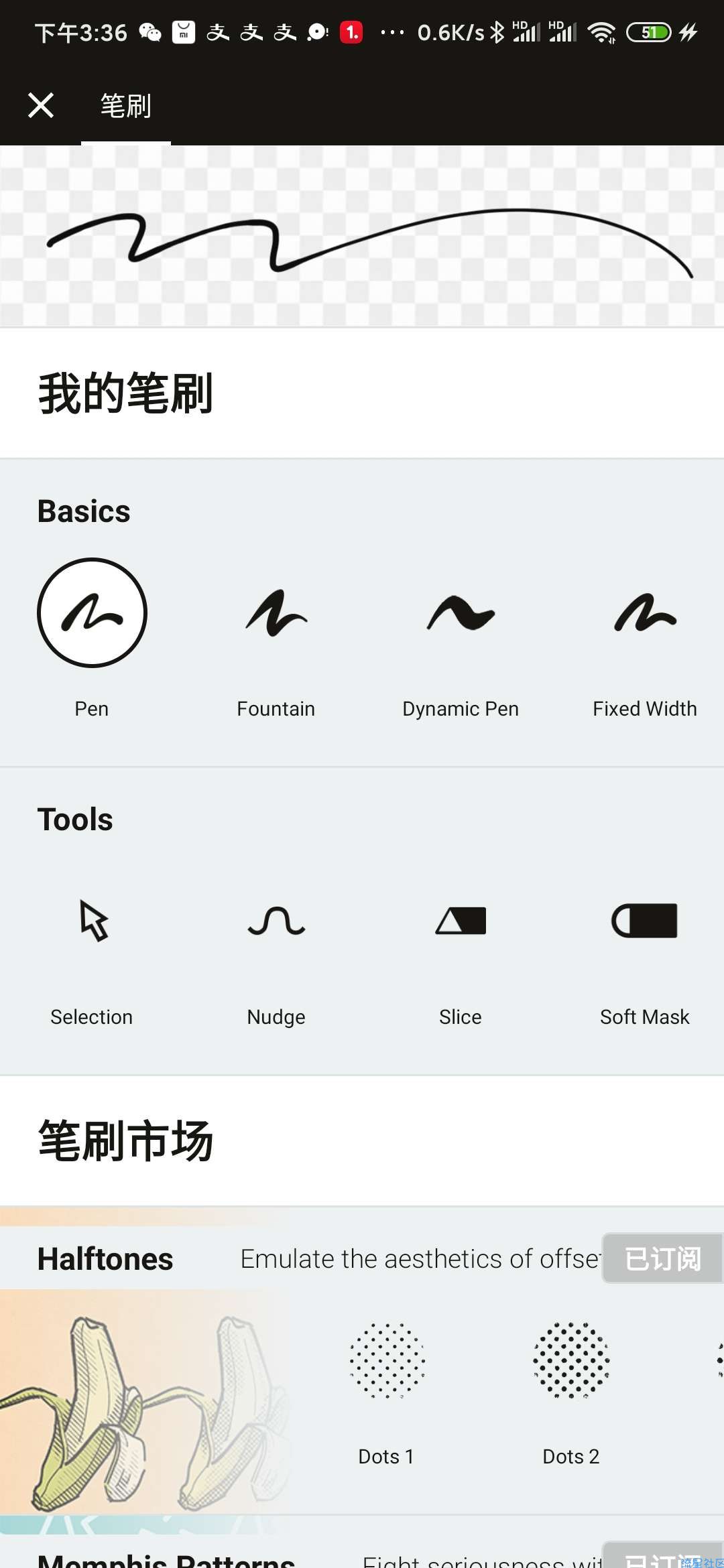Select the Slice tool

pyautogui.click(x=461, y=921)
